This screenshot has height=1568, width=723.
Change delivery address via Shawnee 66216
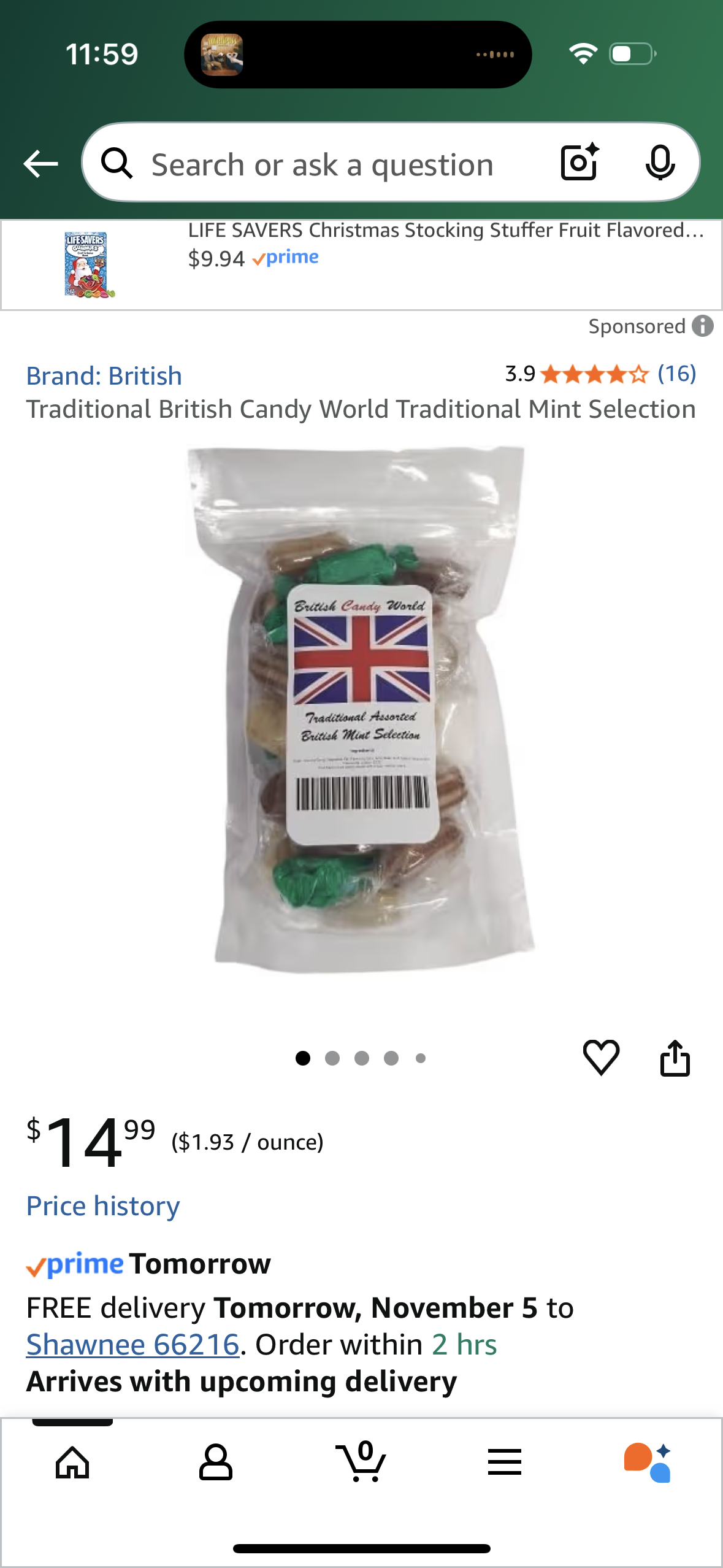click(131, 1343)
